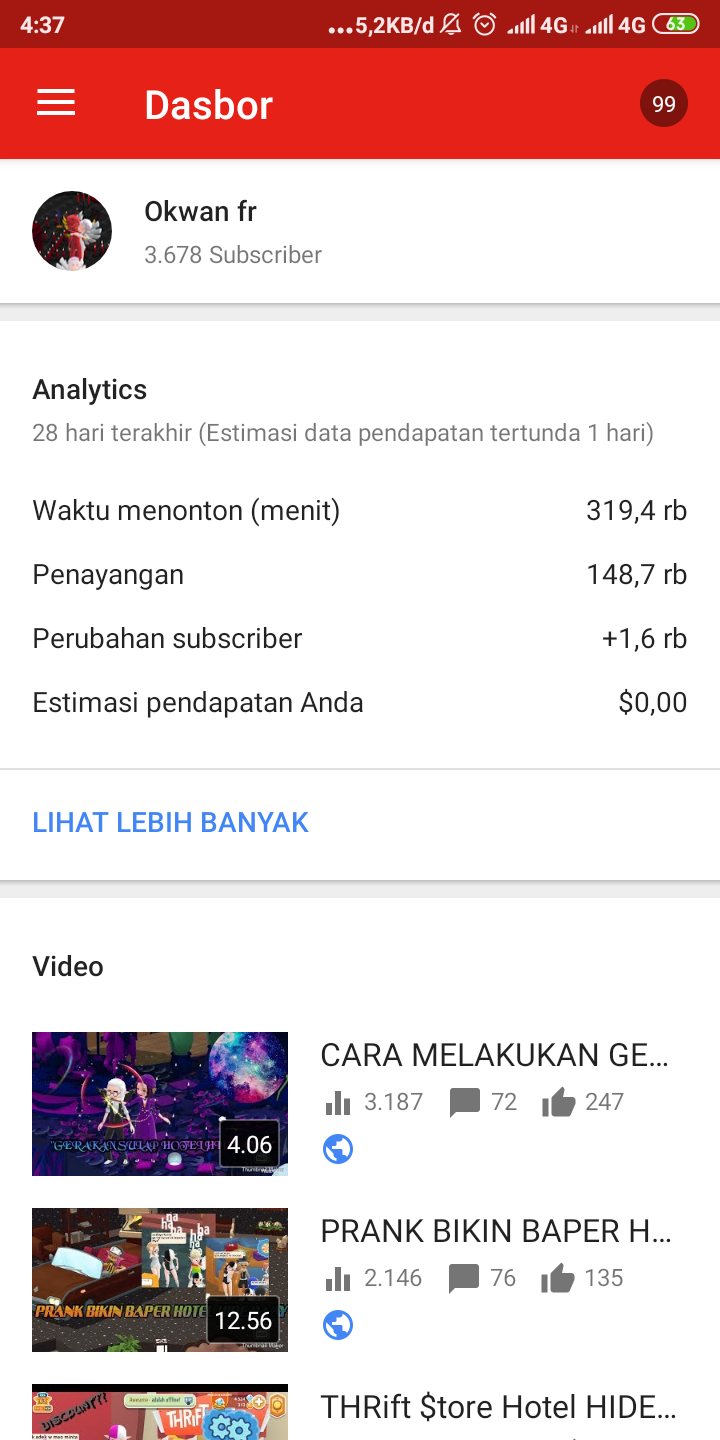Tap LIHAT LEBIH BANYAK analytics link
Image resolution: width=720 pixels, height=1440 pixels.
click(171, 822)
